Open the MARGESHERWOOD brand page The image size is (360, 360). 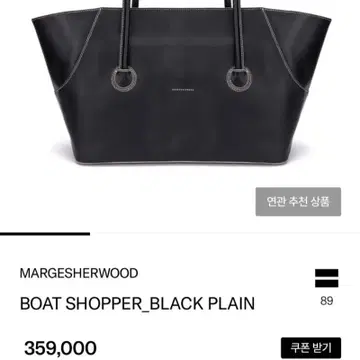(x=79, y=273)
